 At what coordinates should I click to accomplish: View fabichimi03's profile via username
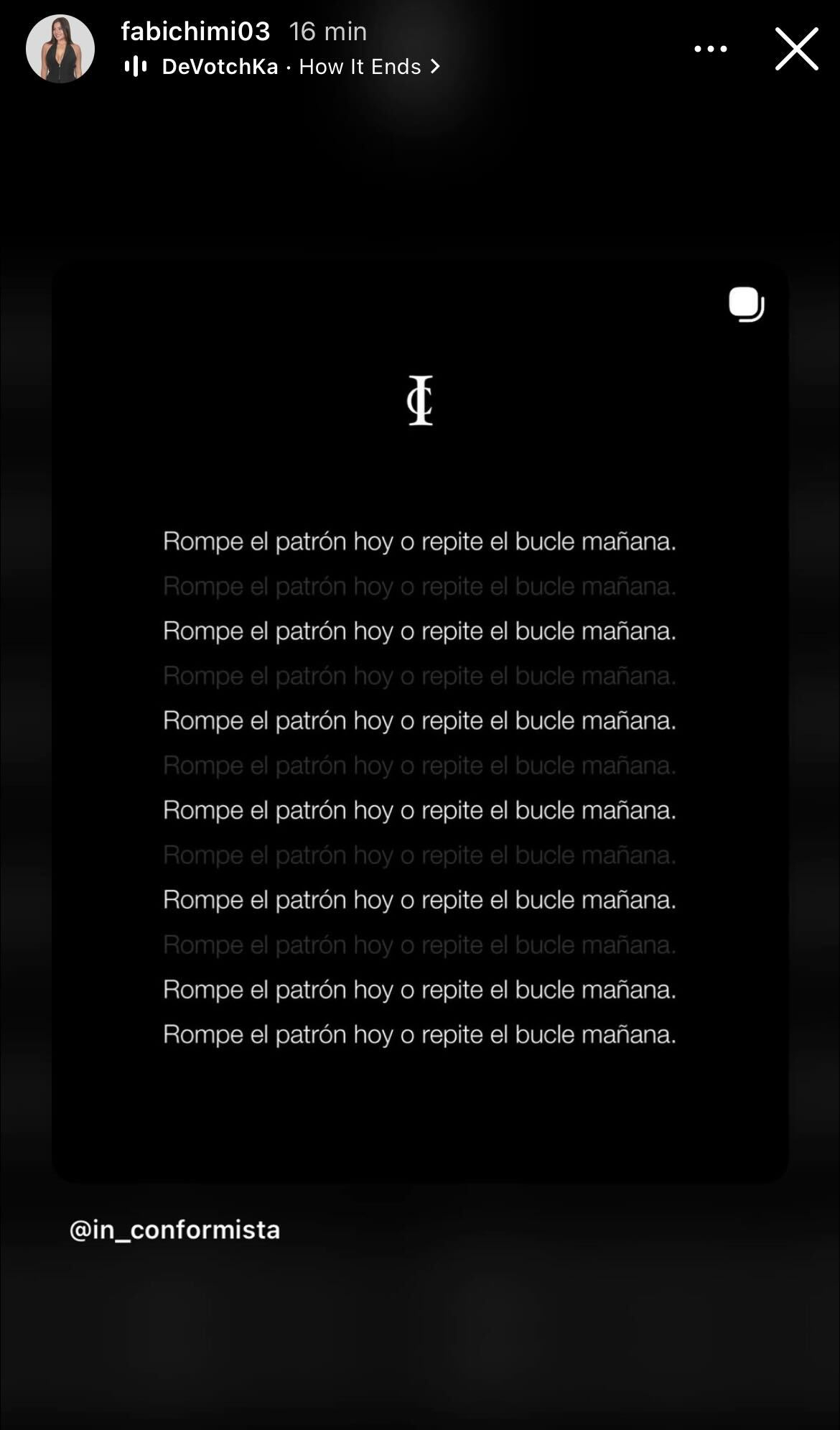pyautogui.click(x=195, y=32)
